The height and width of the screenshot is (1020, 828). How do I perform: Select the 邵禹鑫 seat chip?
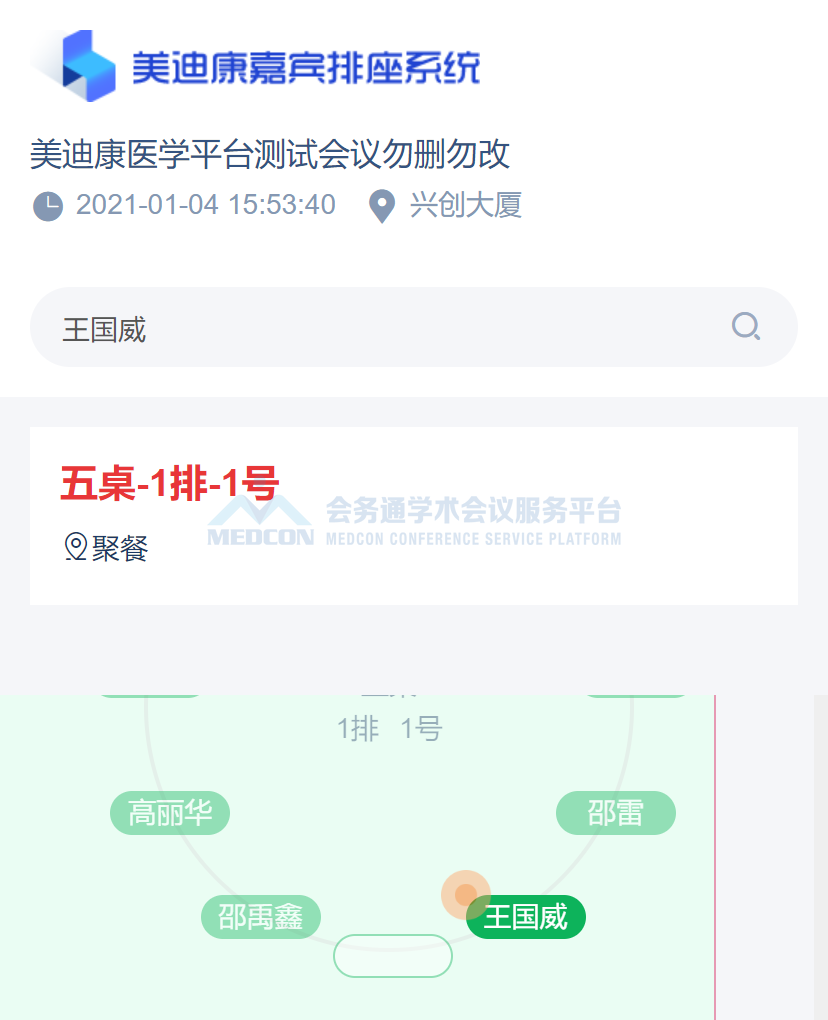click(260, 917)
